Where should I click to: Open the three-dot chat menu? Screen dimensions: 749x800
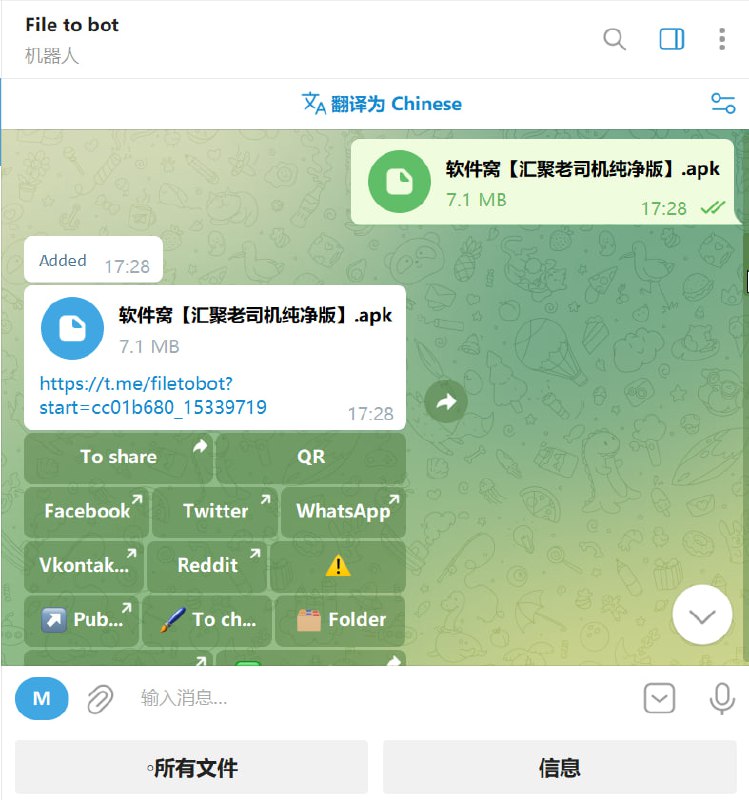coord(723,39)
